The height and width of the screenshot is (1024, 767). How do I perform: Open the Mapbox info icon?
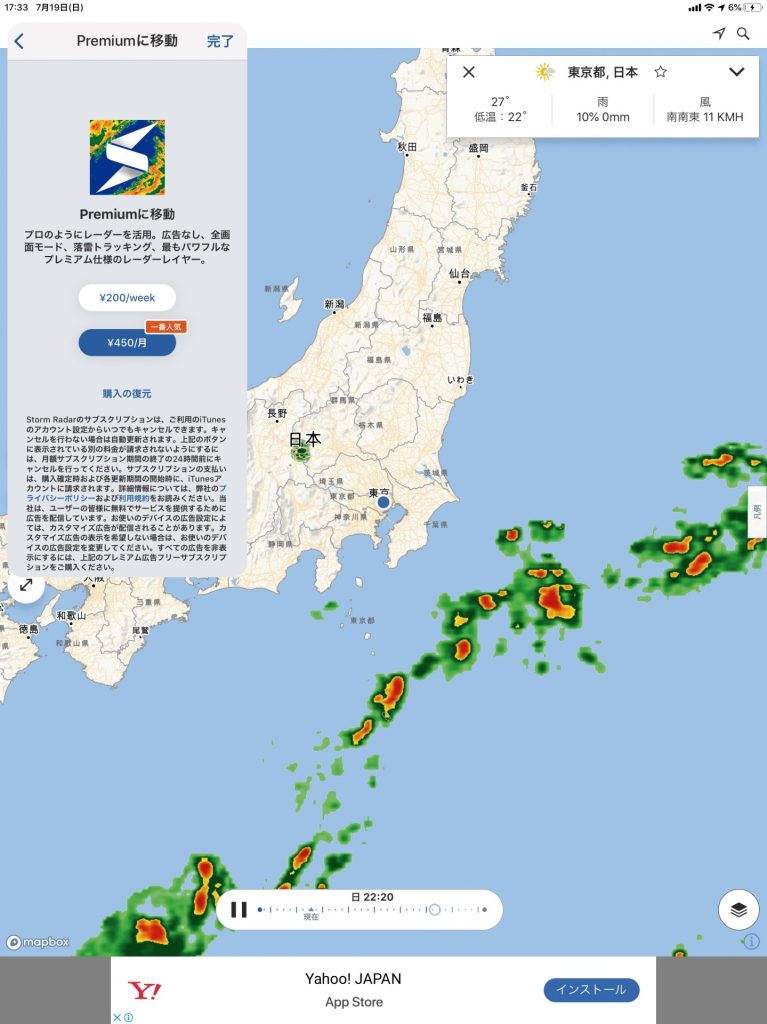(x=752, y=941)
